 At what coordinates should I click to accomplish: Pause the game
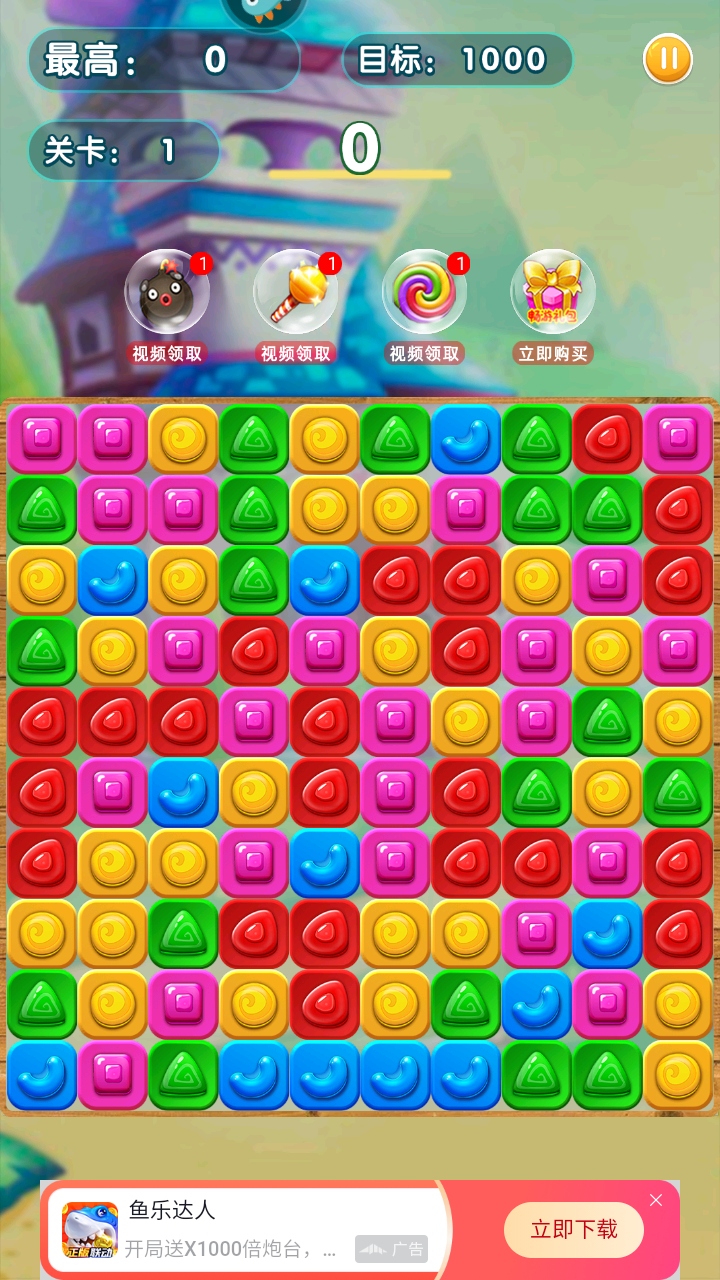click(x=667, y=59)
